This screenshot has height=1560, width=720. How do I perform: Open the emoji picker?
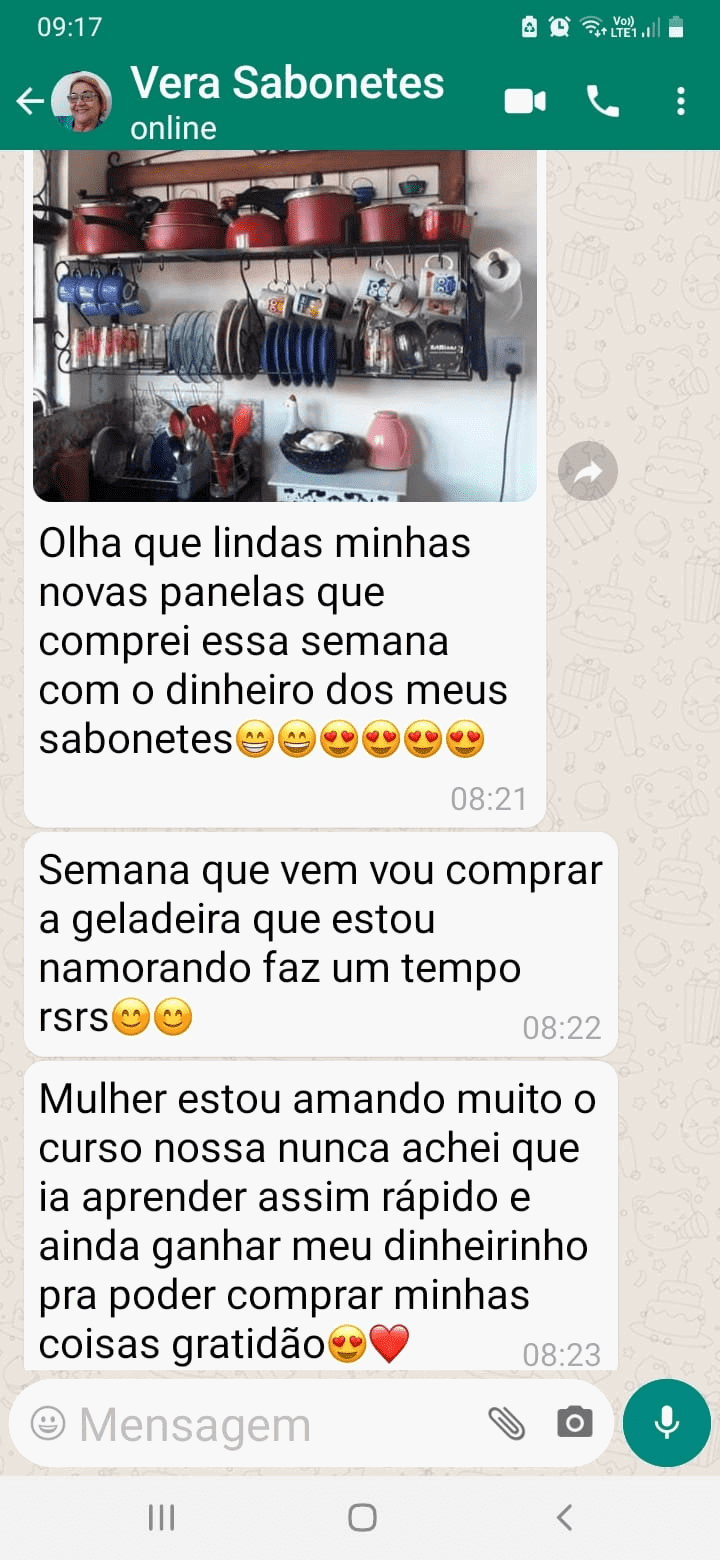[47, 1423]
